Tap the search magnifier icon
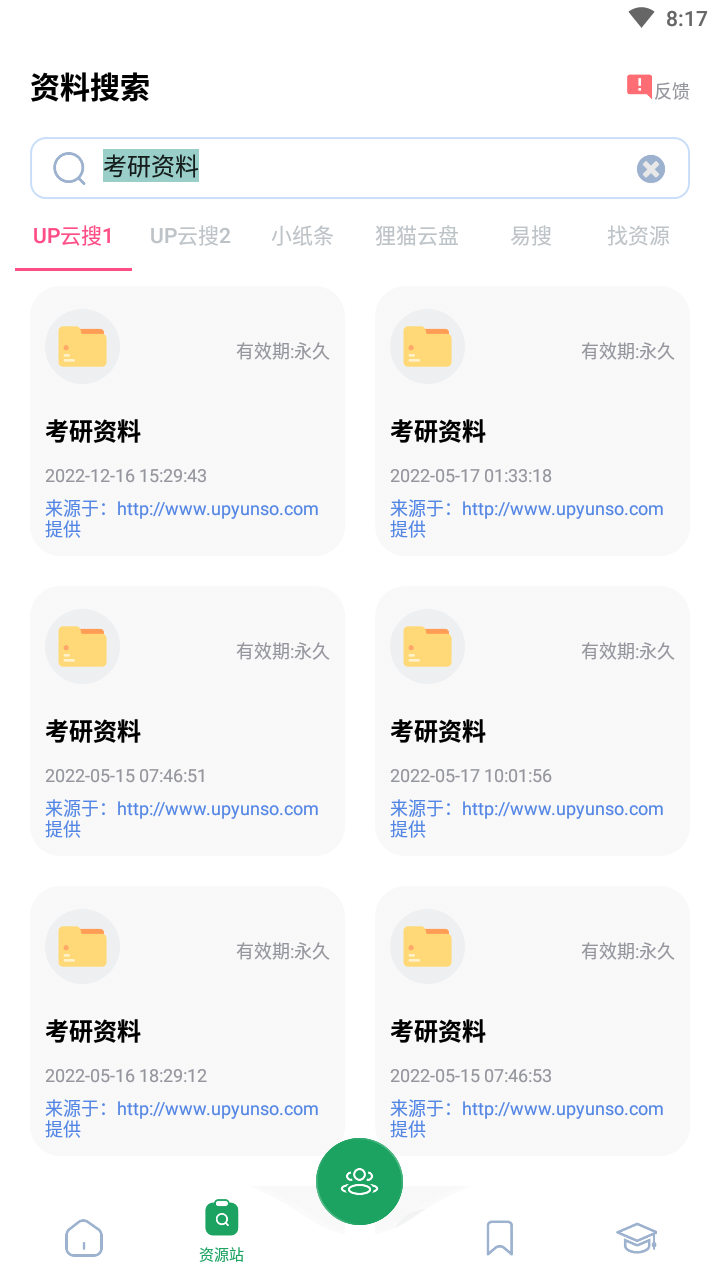The height and width of the screenshot is (1280, 720). click(69, 169)
